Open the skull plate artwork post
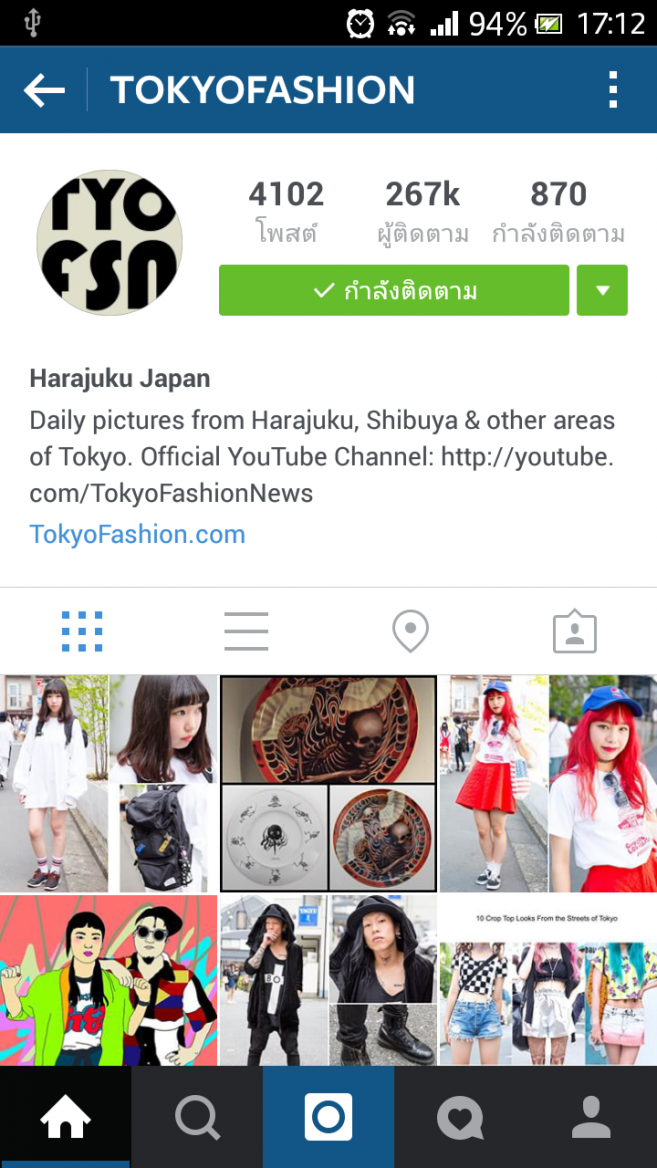 click(x=328, y=783)
